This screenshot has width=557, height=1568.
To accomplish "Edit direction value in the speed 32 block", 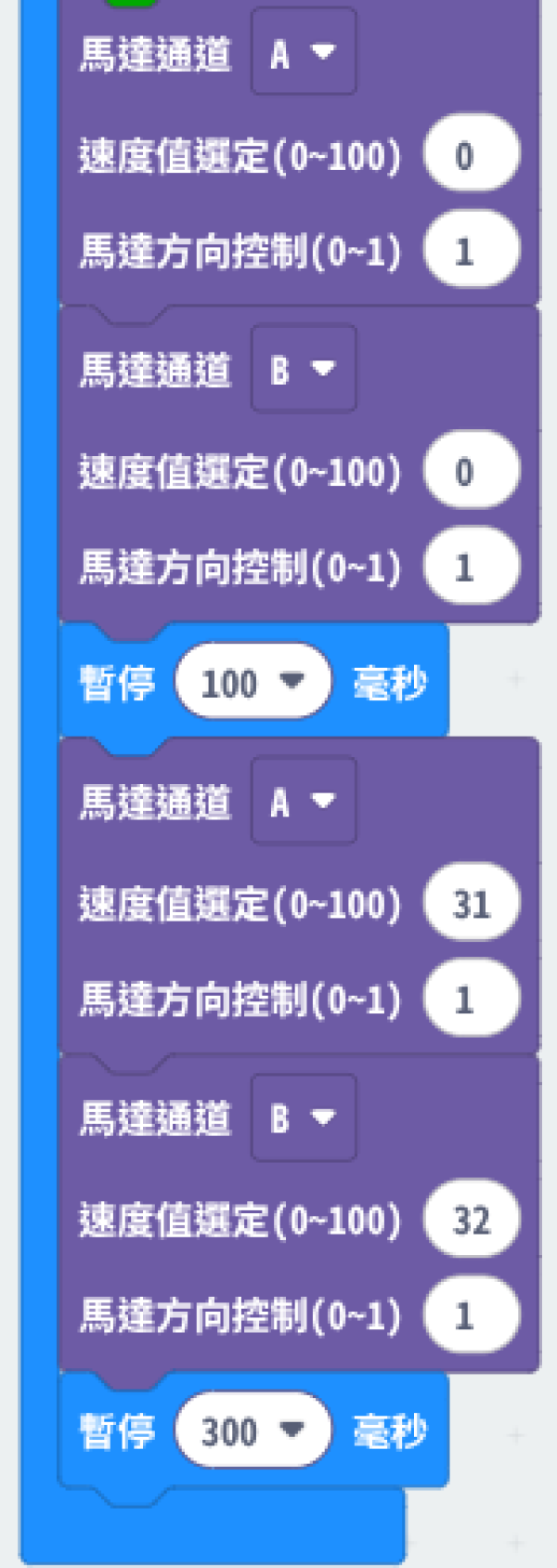I will point(471,1315).
